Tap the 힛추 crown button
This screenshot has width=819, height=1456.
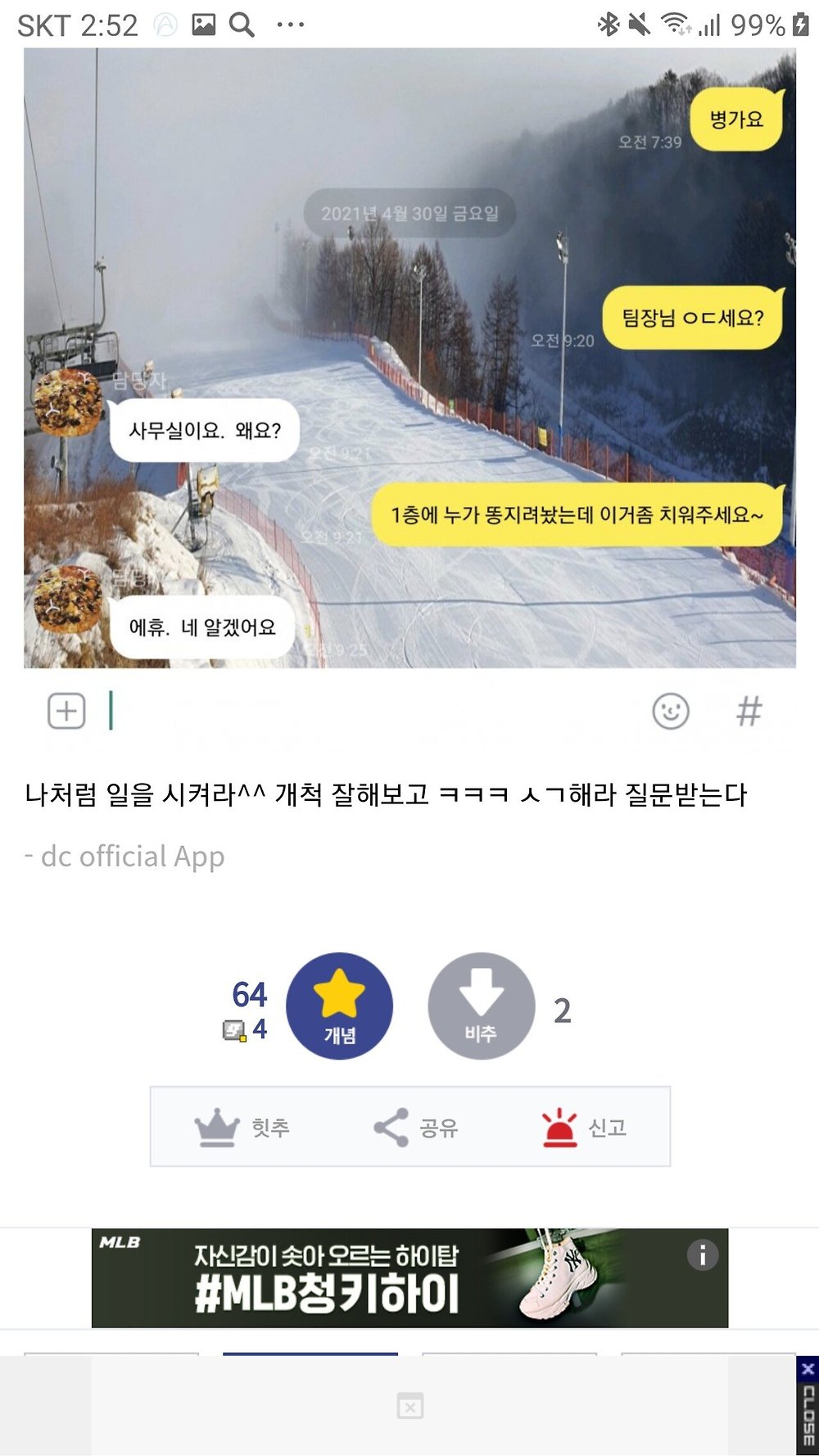tap(242, 1128)
